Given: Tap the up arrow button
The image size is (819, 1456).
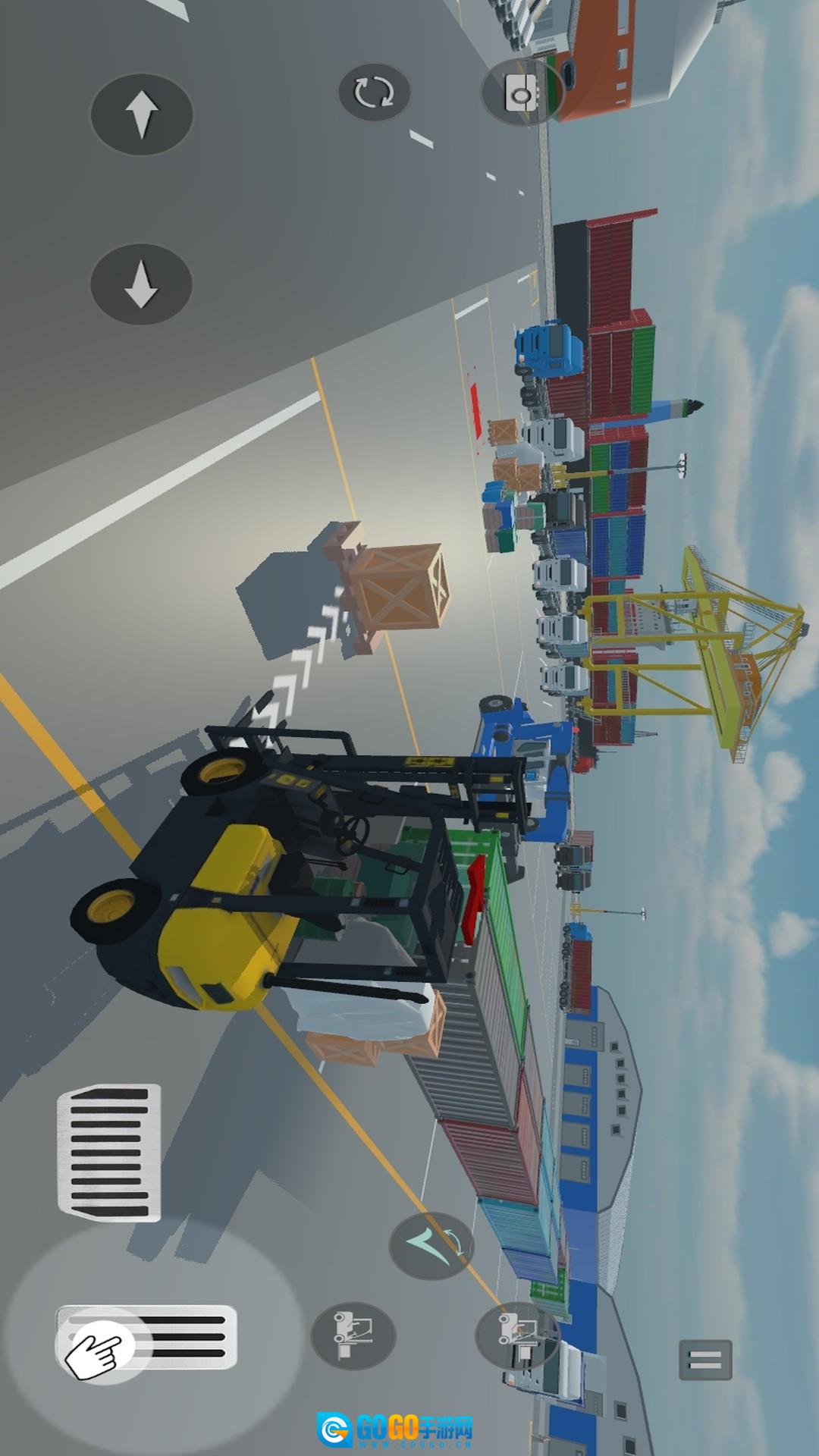Looking at the screenshot, I should (142, 115).
